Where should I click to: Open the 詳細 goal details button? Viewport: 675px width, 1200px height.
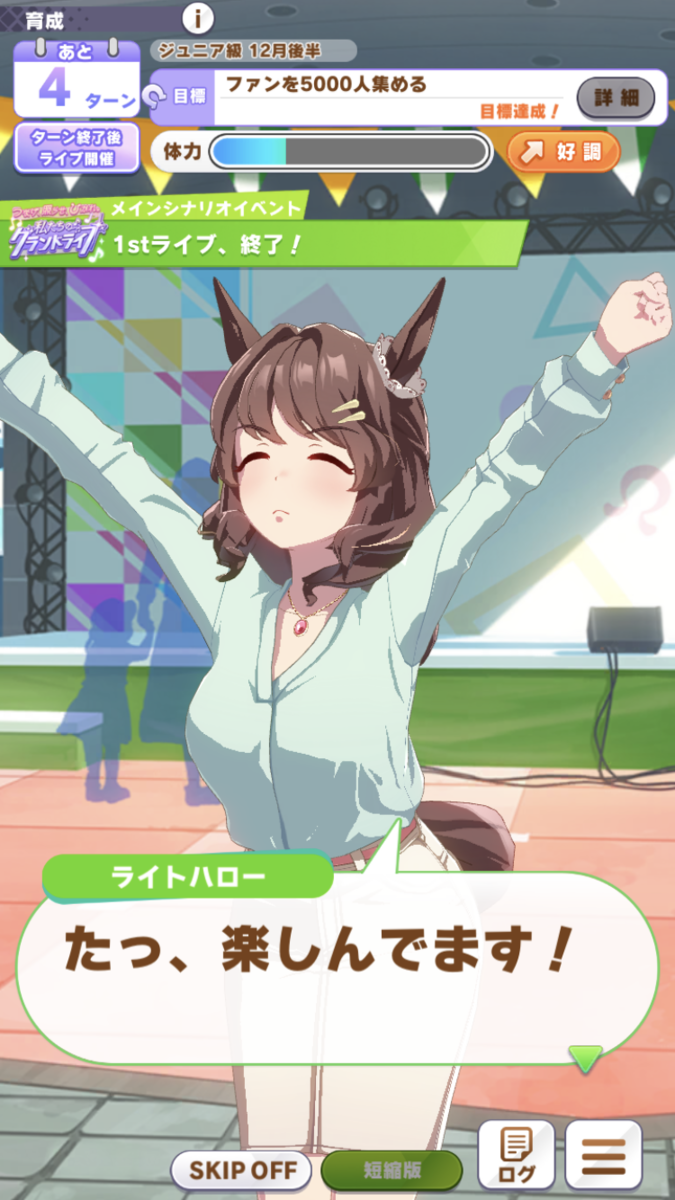616,98
